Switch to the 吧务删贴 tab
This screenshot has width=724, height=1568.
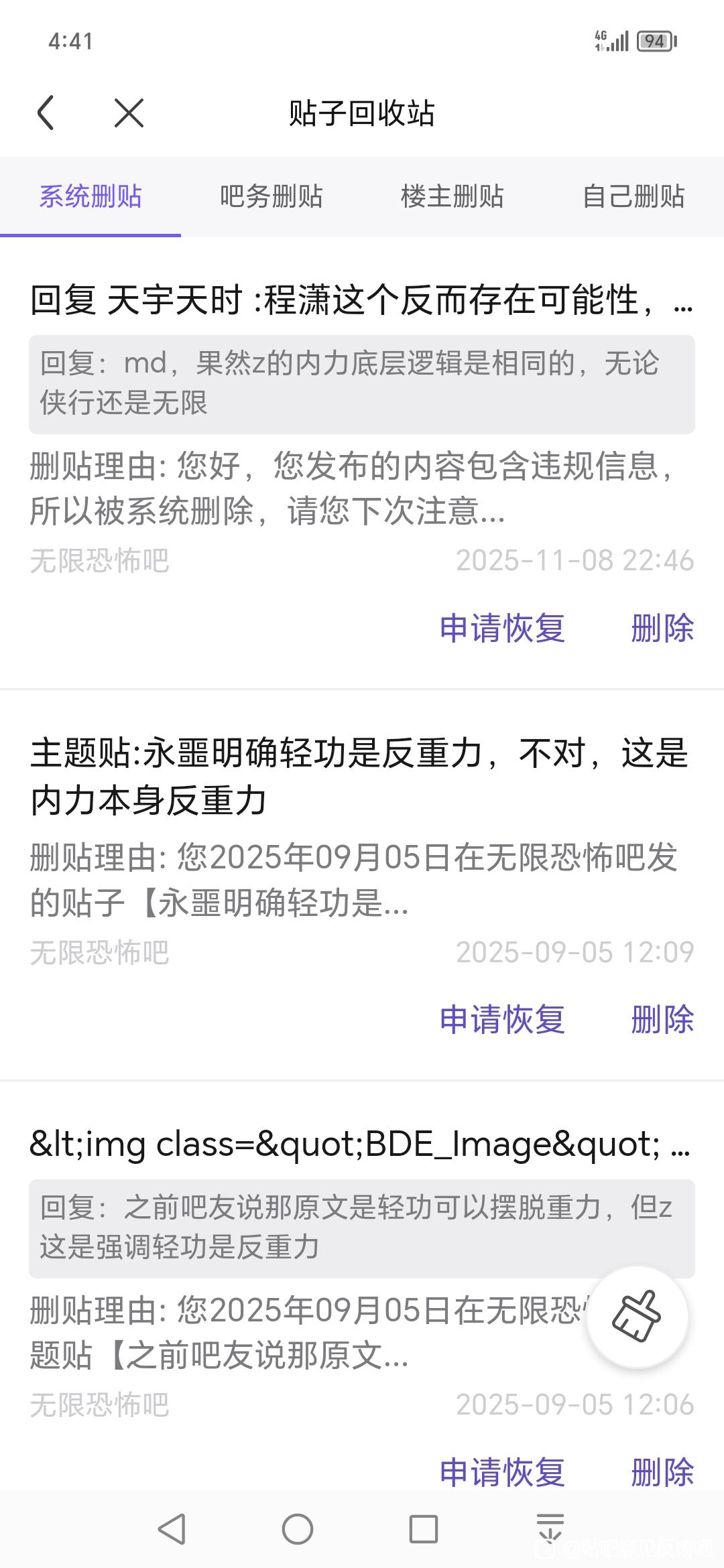coord(271,197)
